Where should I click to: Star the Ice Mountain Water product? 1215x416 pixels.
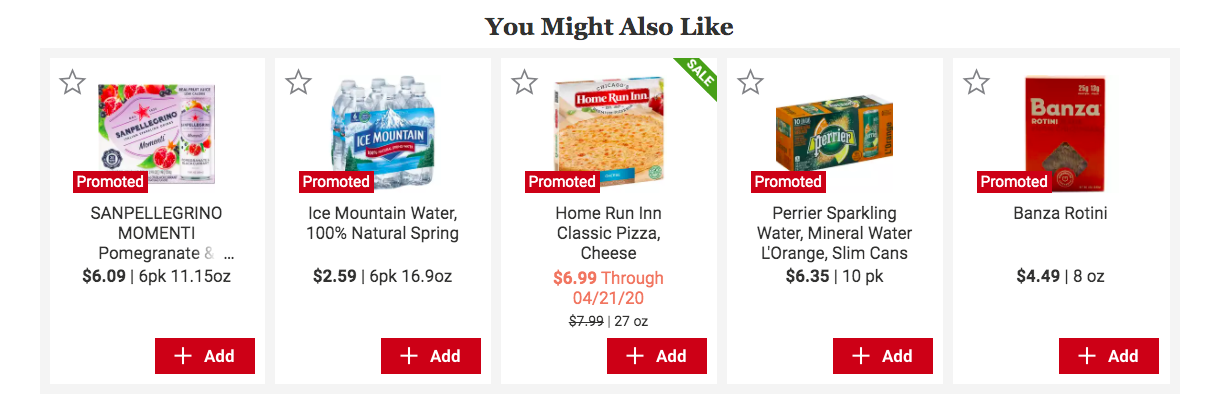[x=298, y=82]
